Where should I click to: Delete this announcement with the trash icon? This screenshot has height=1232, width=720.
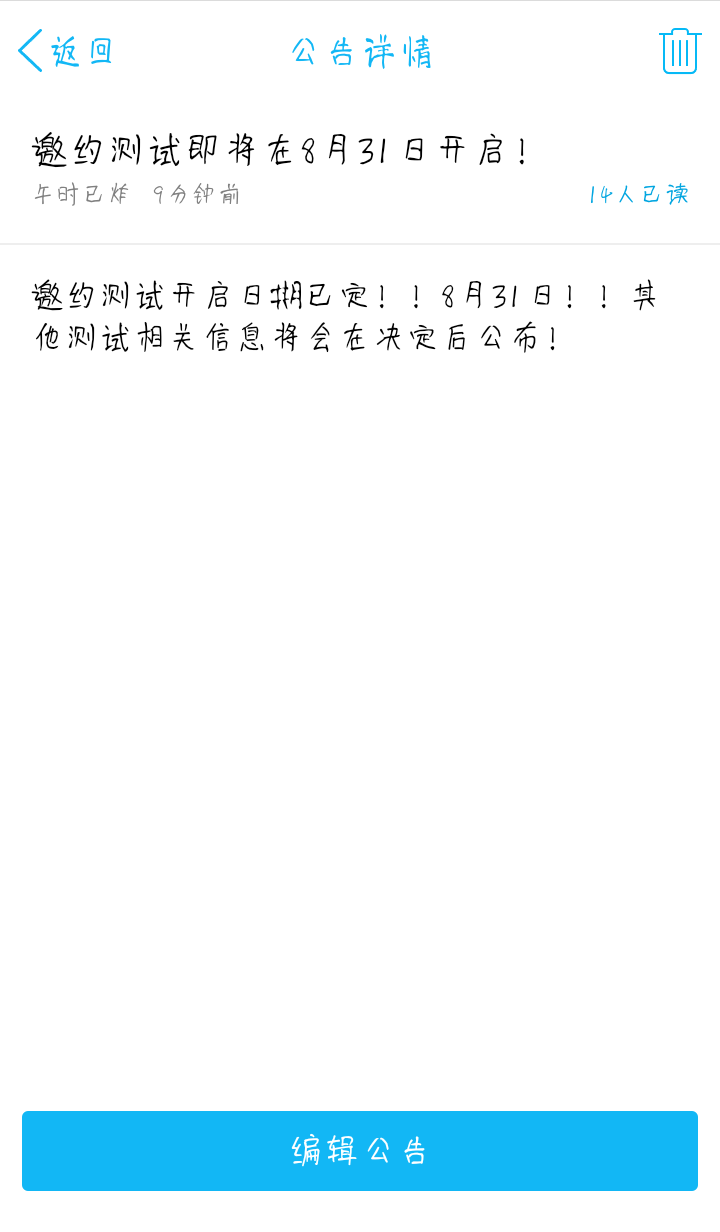[x=679, y=51]
